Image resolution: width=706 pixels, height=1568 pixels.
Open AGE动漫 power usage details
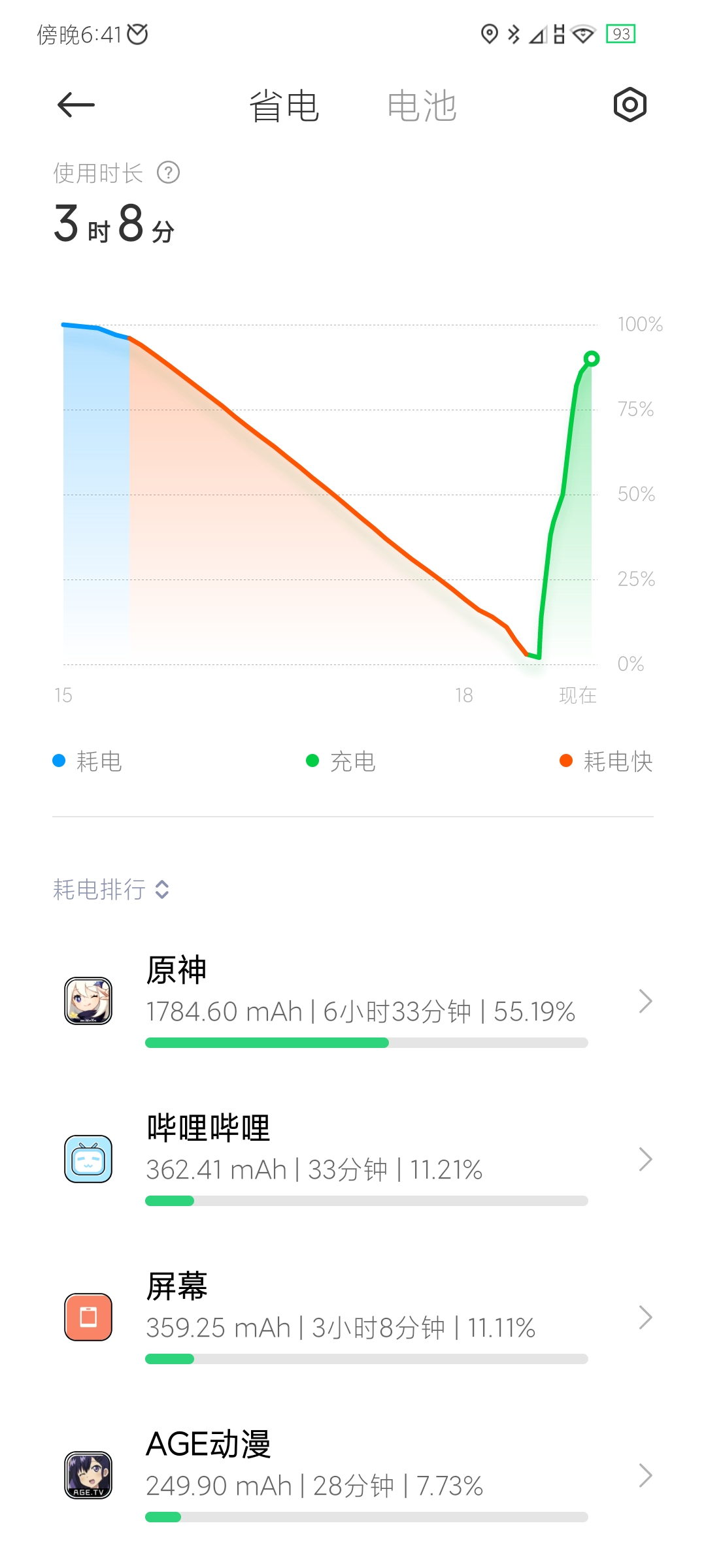[x=353, y=1475]
